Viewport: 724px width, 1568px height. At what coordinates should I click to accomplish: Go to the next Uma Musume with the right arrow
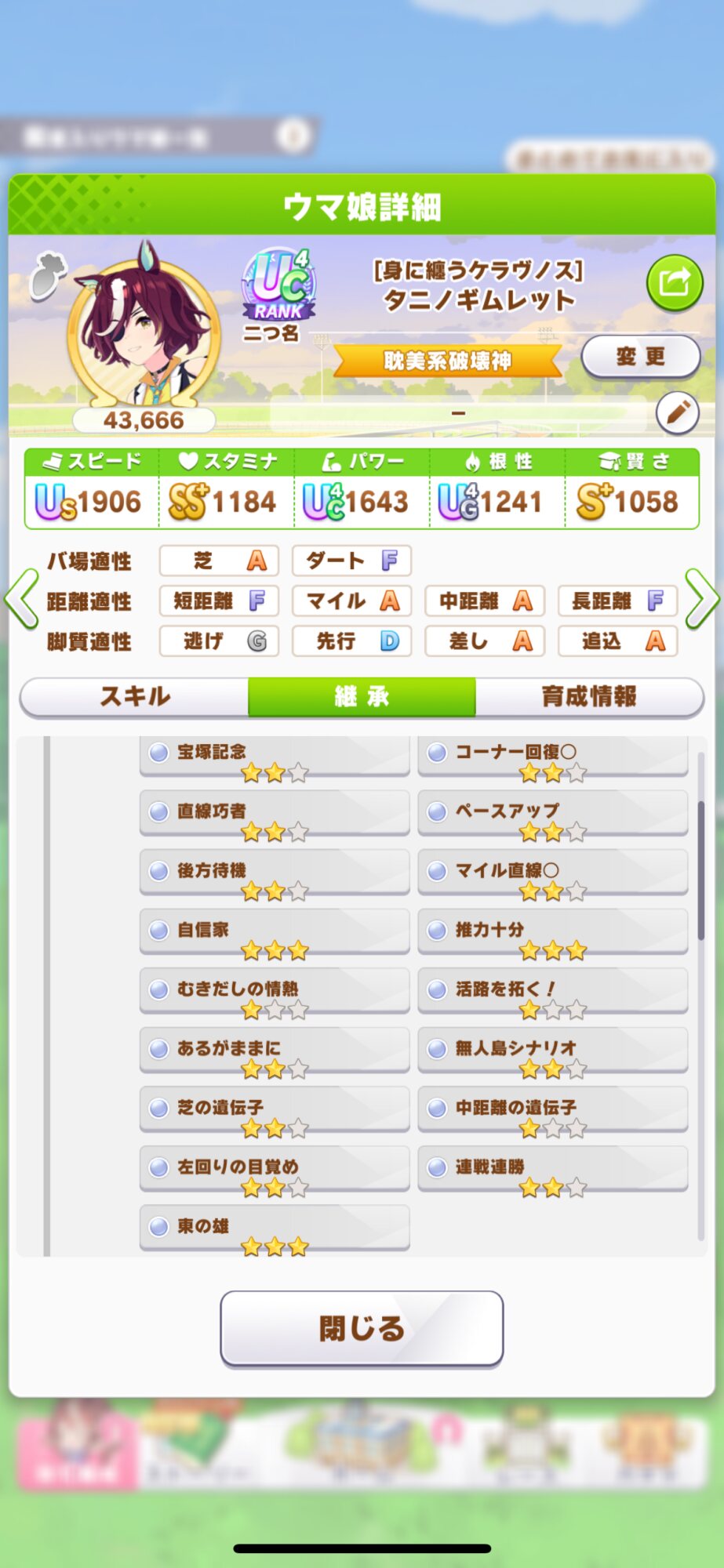point(700,599)
